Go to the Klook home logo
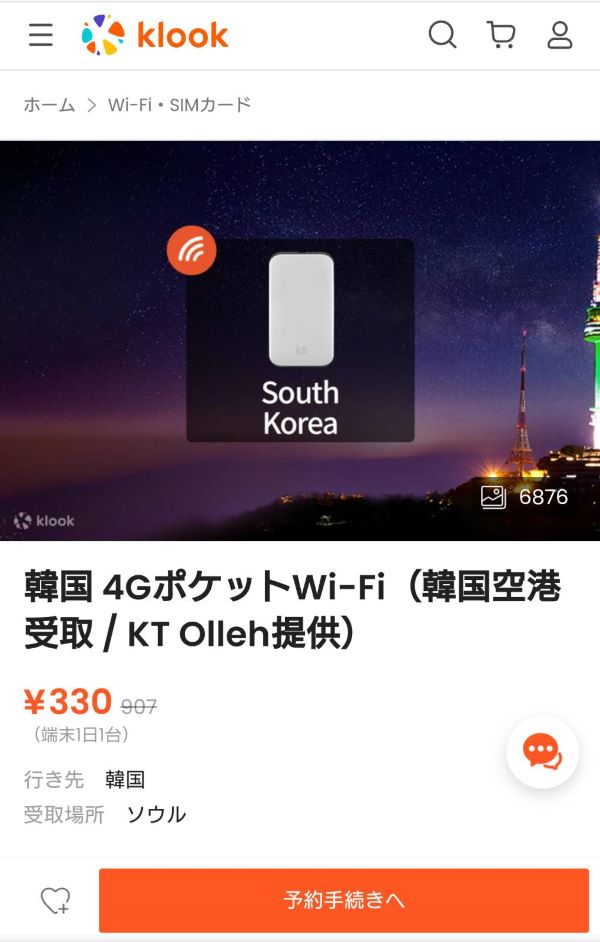This screenshot has width=600, height=942. coord(155,36)
